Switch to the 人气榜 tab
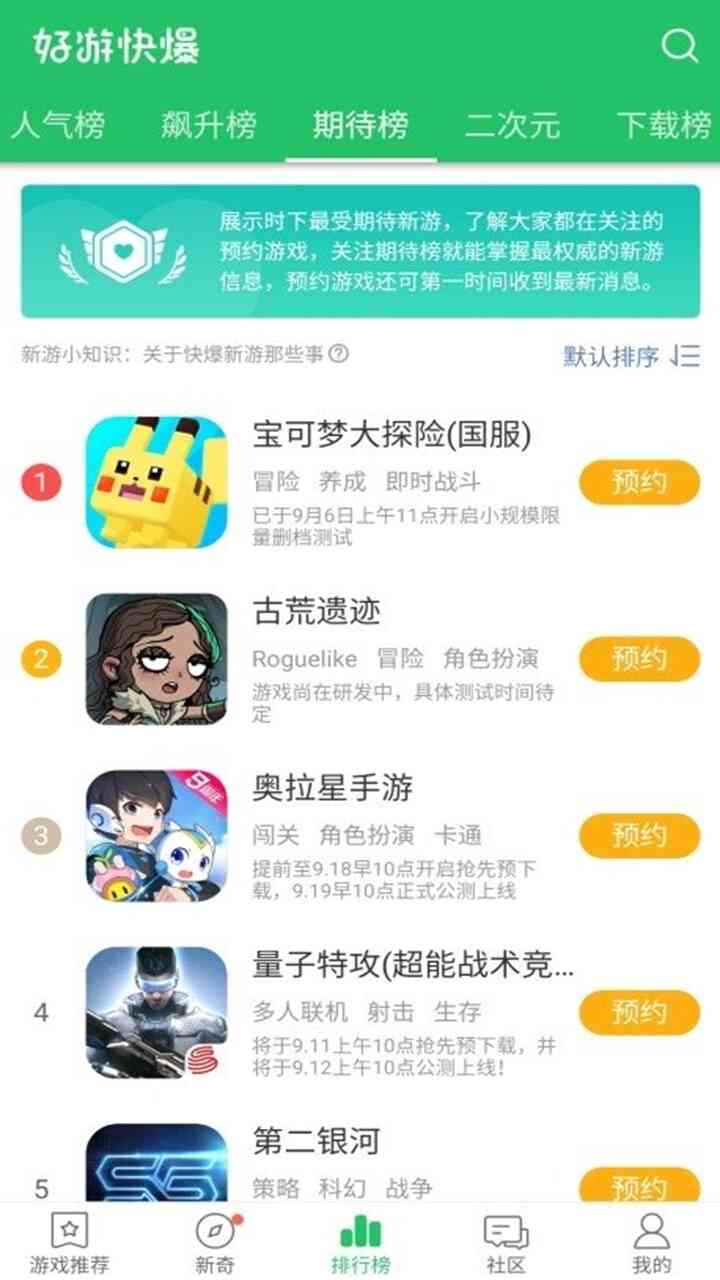The image size is (720, 1280). tap(58, 126)
